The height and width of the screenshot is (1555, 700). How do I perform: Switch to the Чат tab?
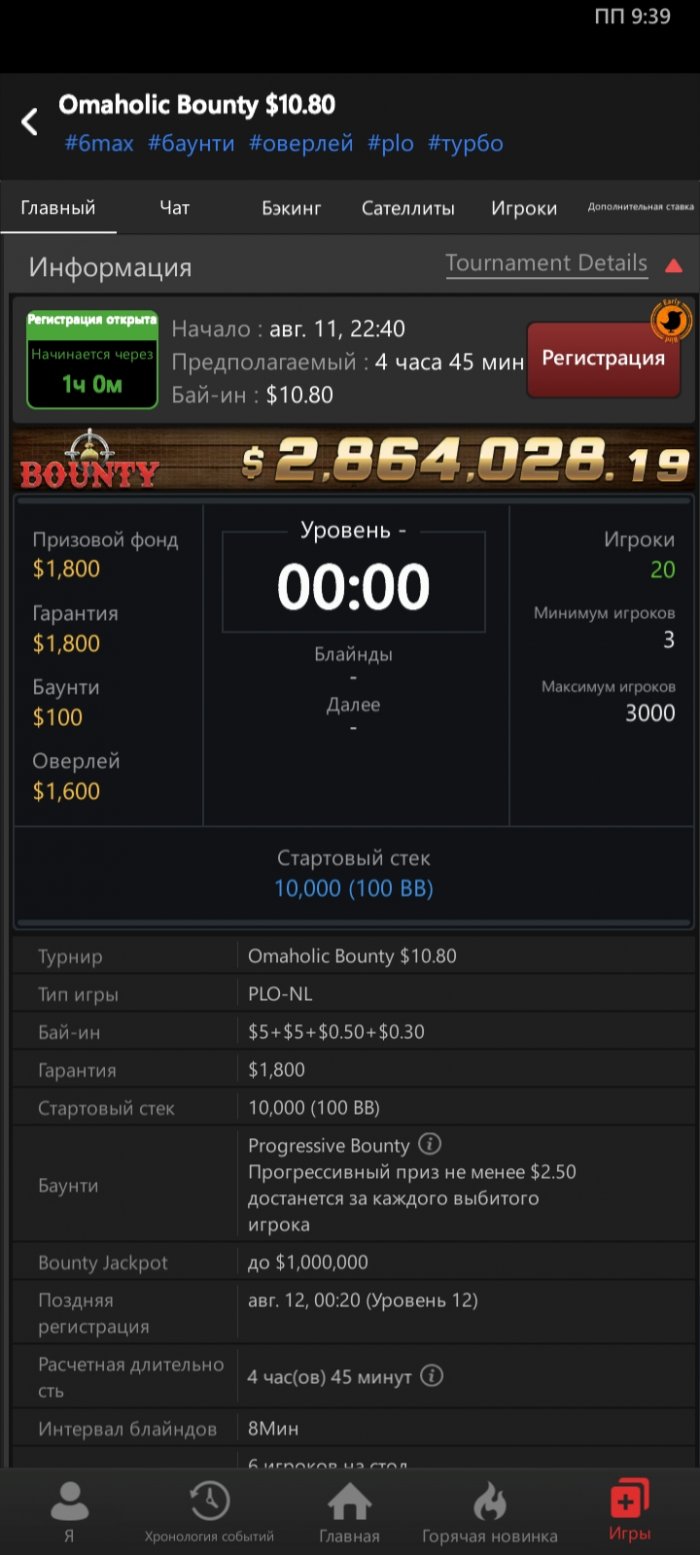click(x=174, y=208)
